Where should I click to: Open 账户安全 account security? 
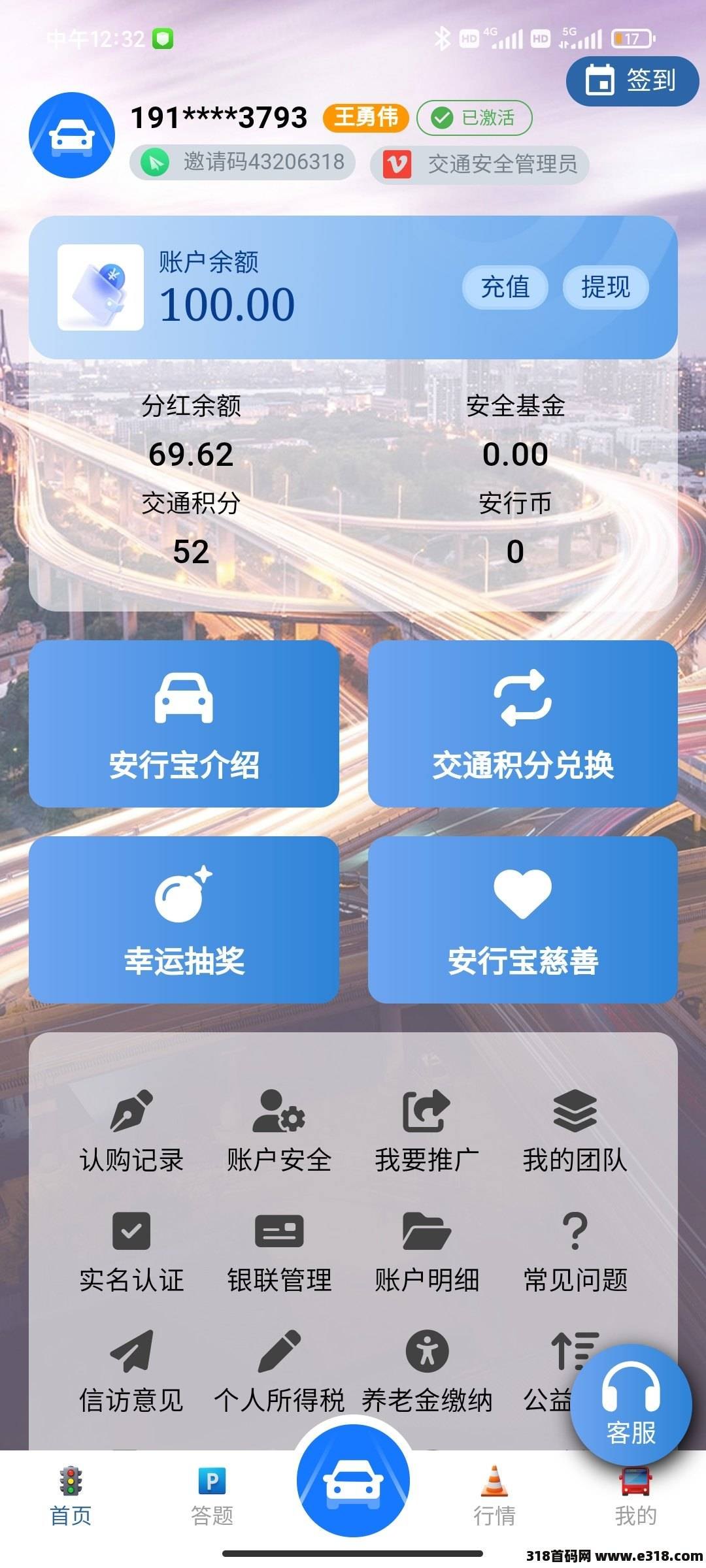click(279, 1132)
